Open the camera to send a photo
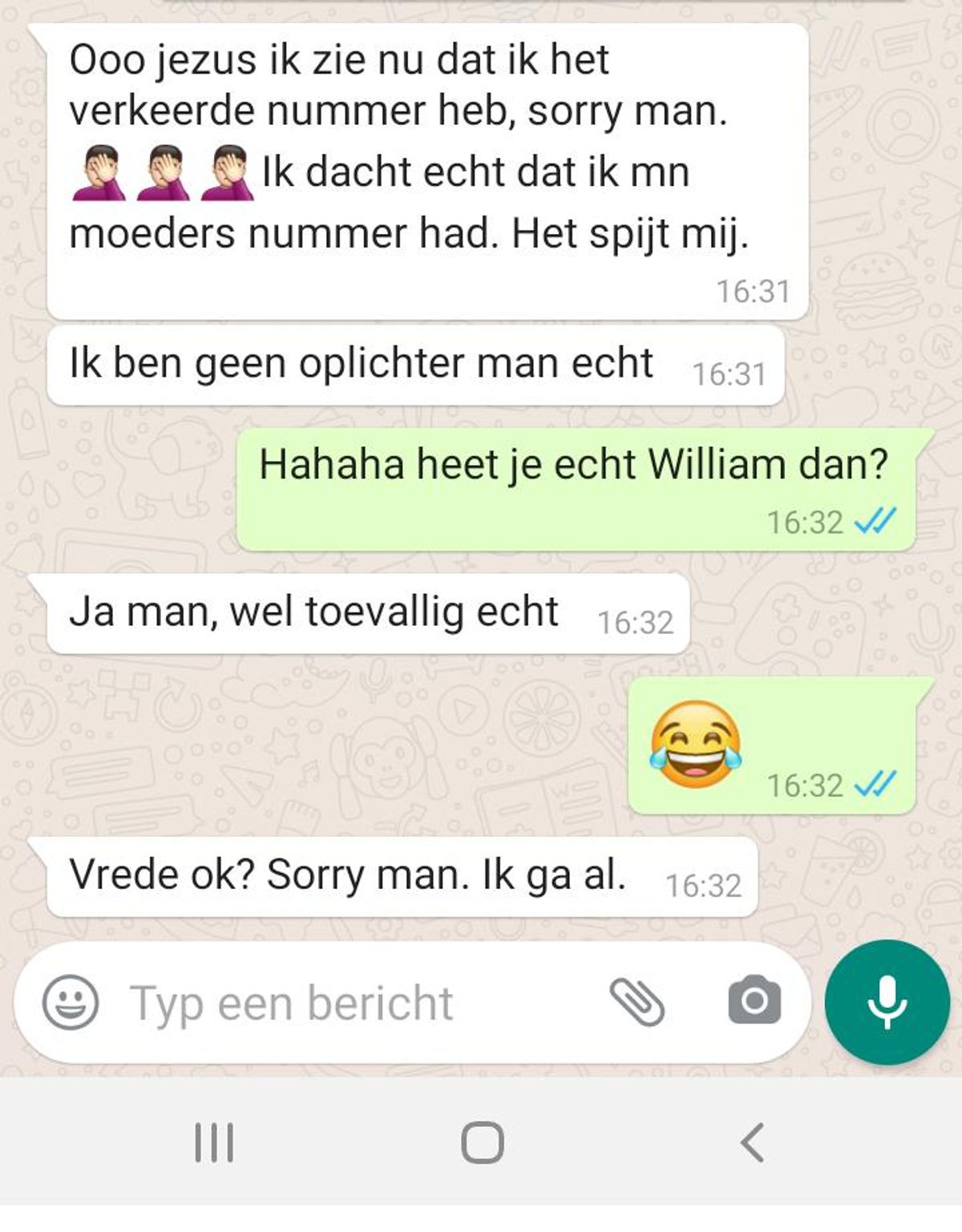This screenshot has height=1232, width=962. tap(754, 1000)
